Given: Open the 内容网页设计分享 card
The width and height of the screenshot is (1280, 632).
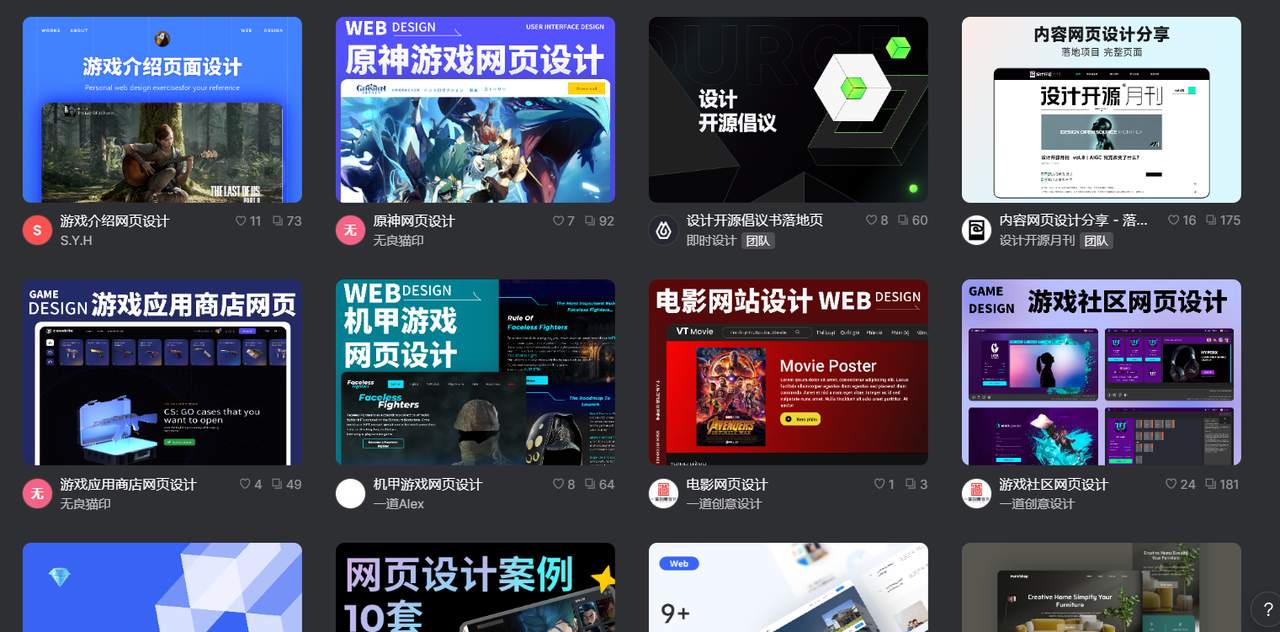Looking at the screenshot, I should [1101, 110].
